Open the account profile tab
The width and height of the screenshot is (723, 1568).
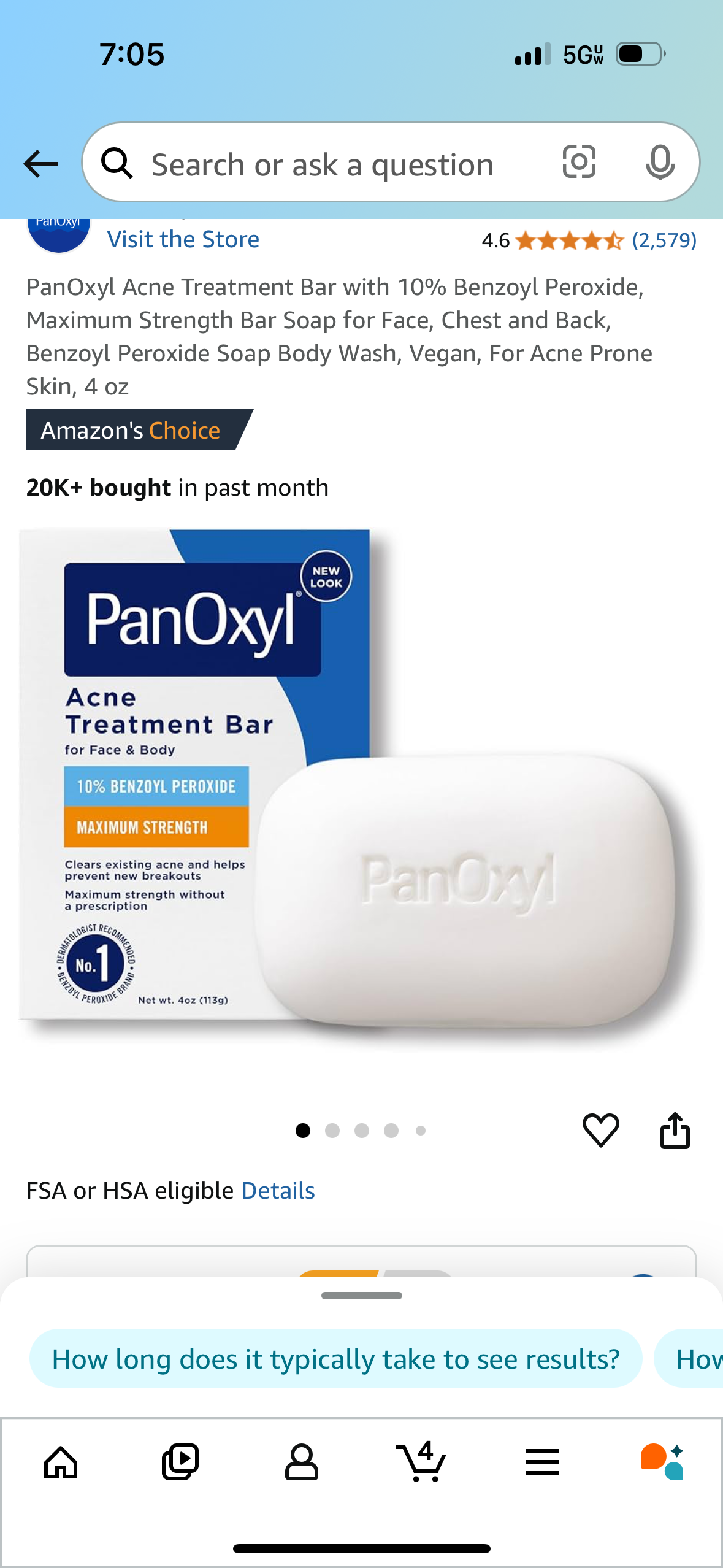(x=301, y=1462)
